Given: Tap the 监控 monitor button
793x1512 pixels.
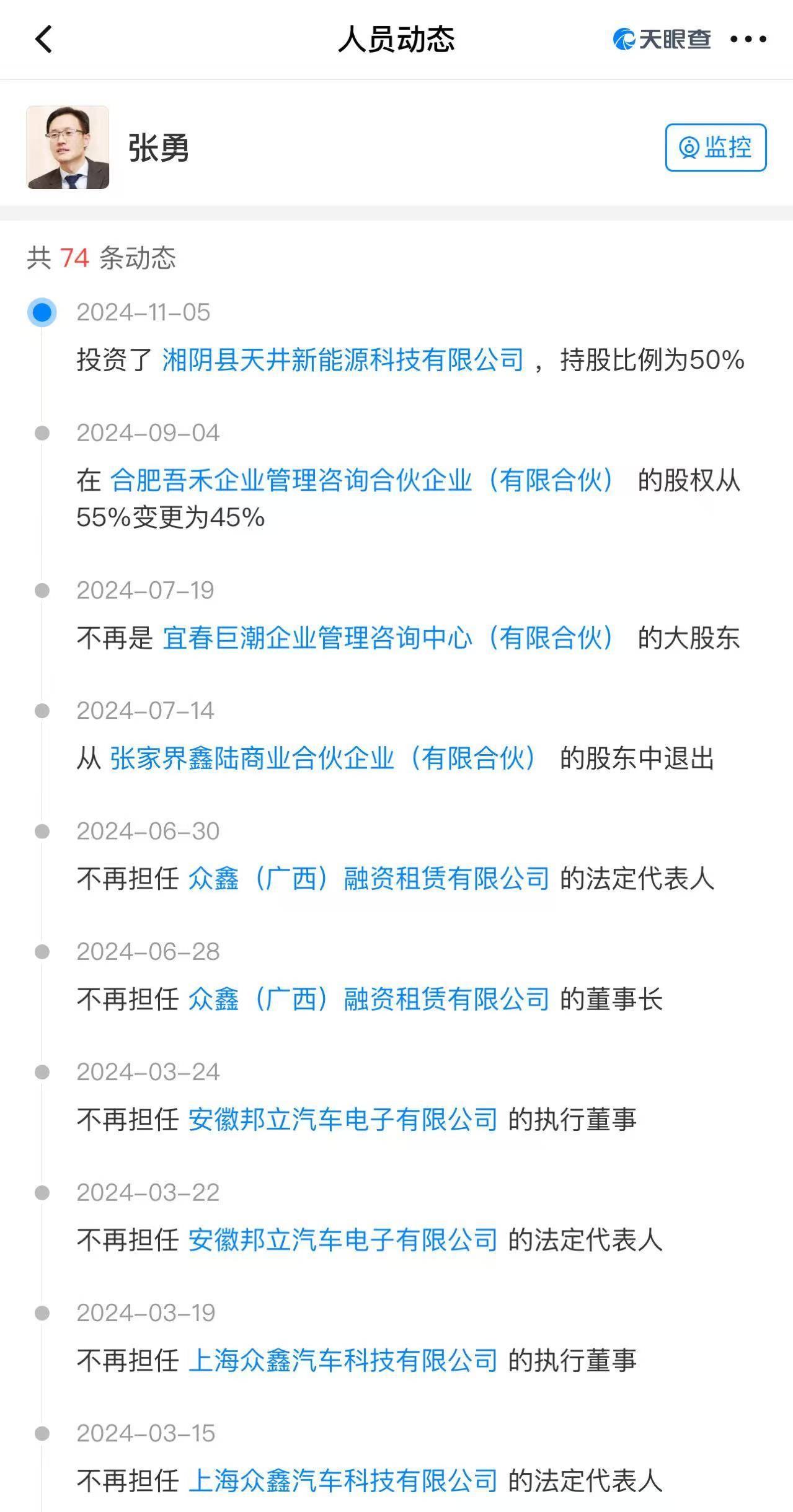Looking at the screenshot, I should [715, 147].
